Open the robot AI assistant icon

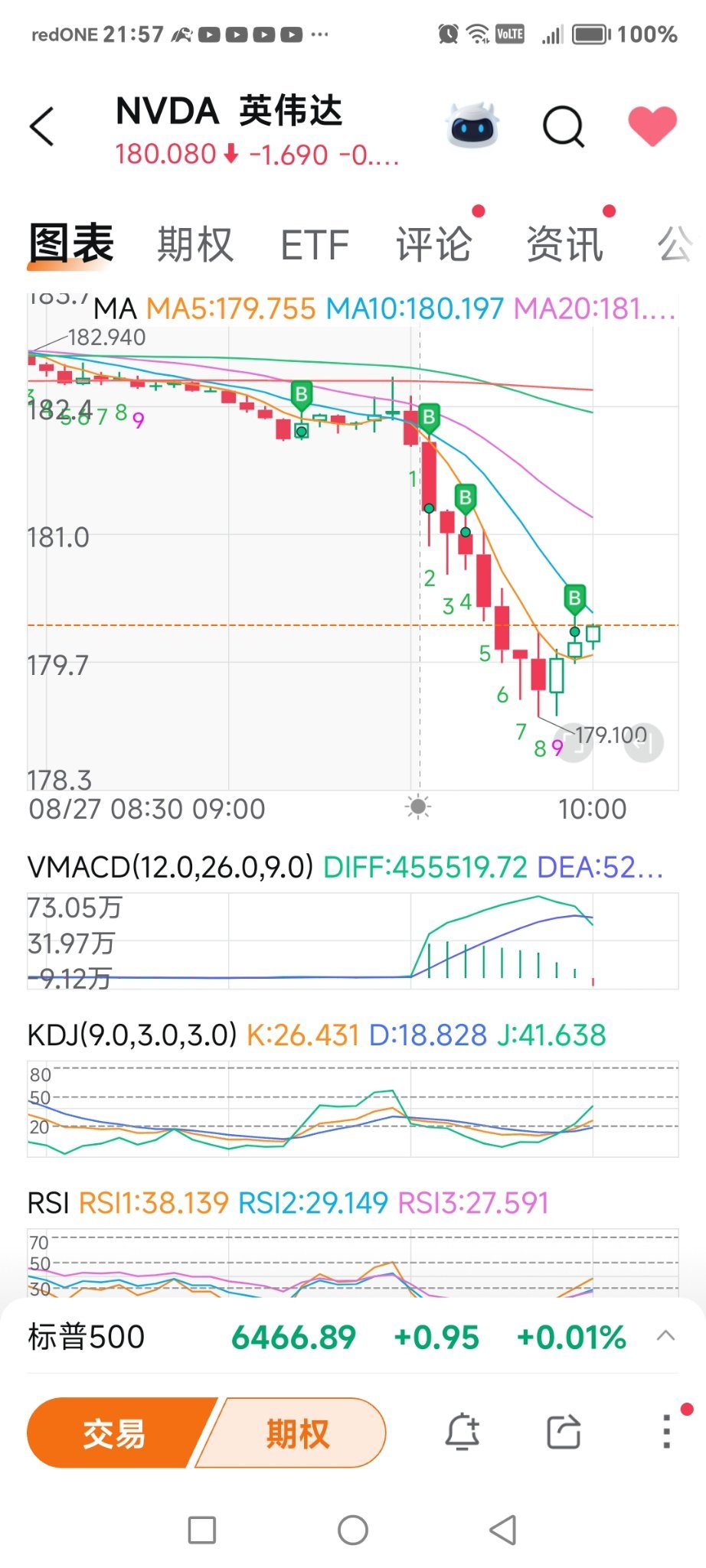pyautogui.click(x=473, y=125)
